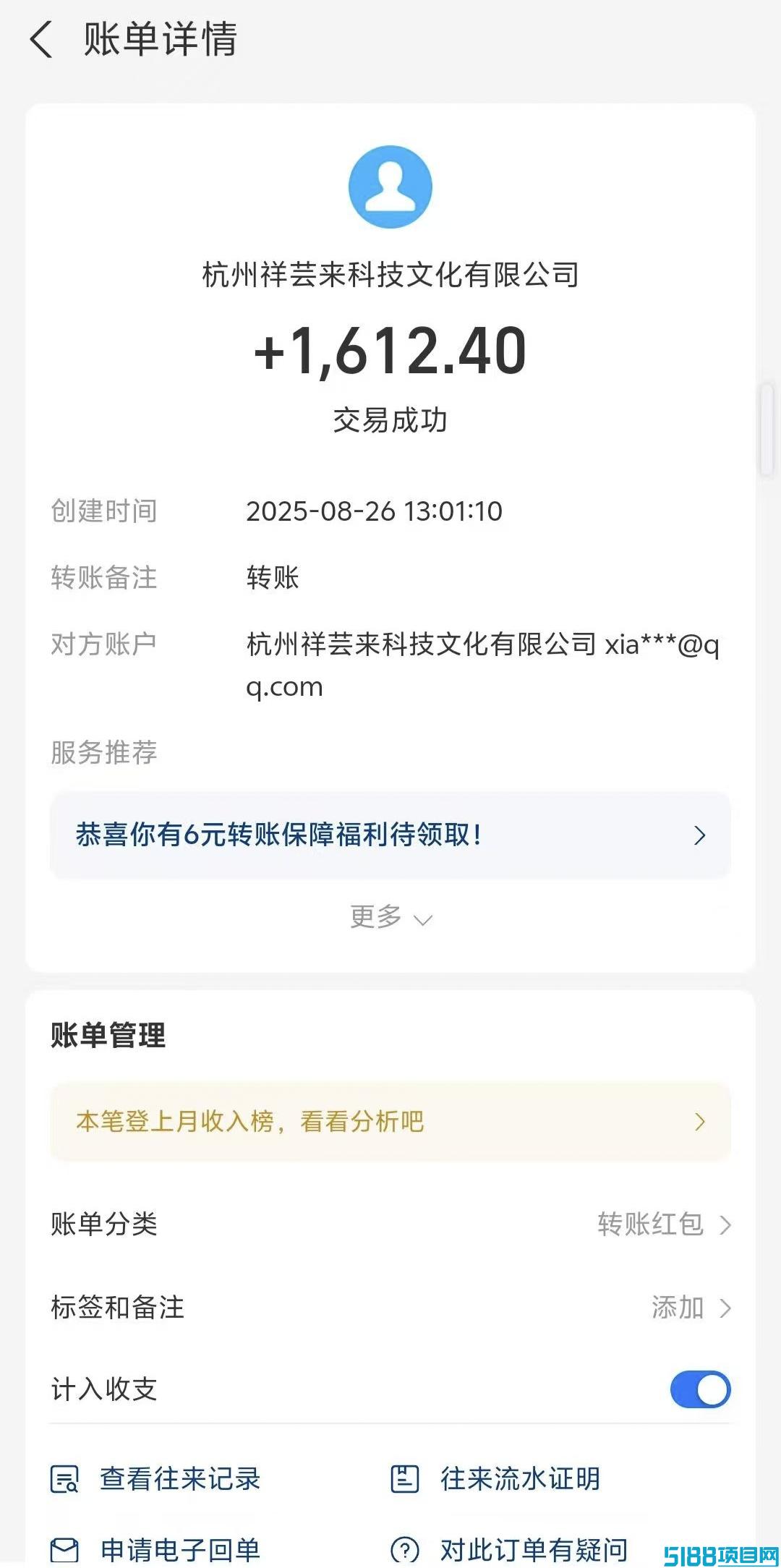The width and height of the screenshot is (781, 1568).
Task: Expand 更多 transaction details
Action: click(390, 918)
